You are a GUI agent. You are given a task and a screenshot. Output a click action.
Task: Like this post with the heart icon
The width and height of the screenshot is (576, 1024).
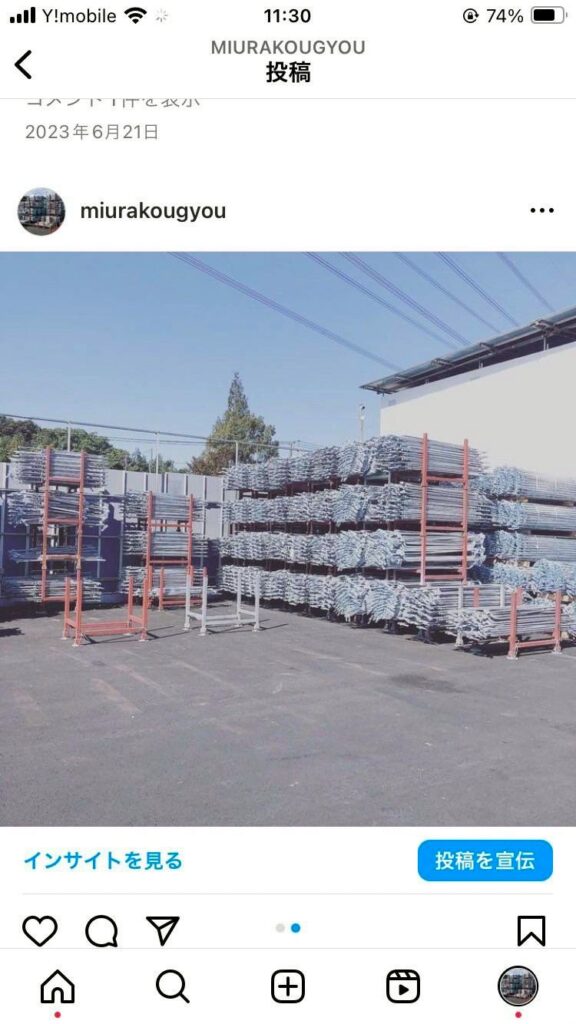point(40,931)
